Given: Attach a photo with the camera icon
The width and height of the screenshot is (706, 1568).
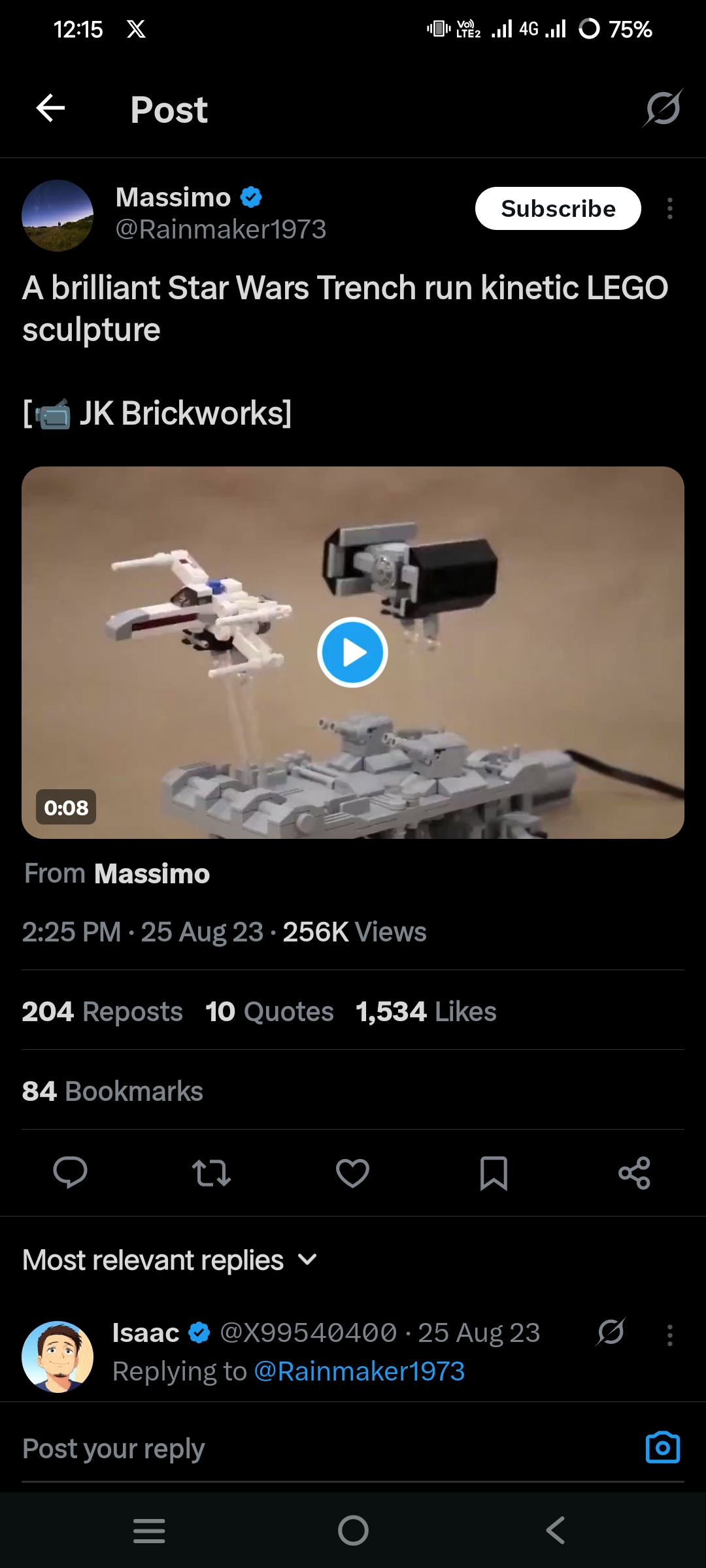Looking at the screenshot, I should point(662,1448).
